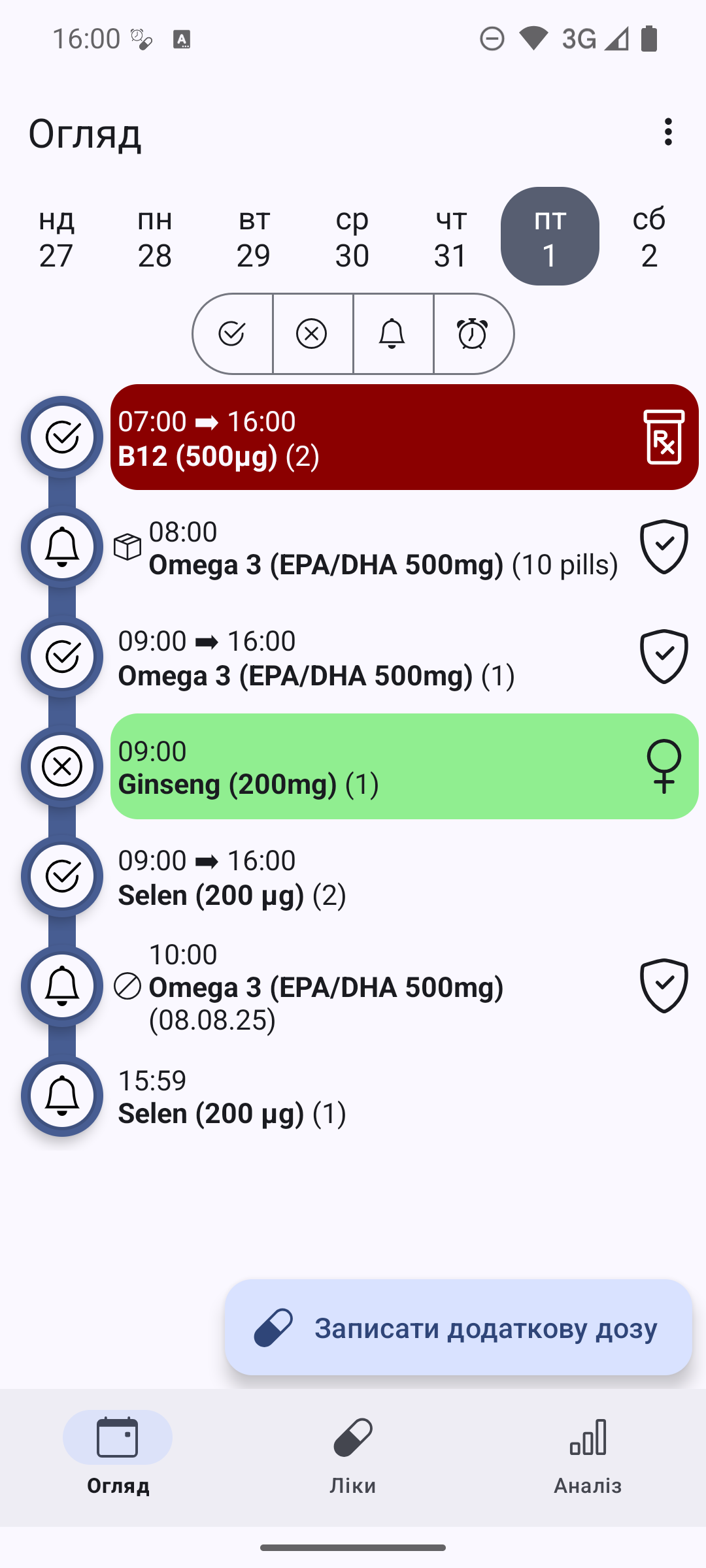Filter by bell reminder status
This screenshot has width=706, height=1568.
coord(392,334)
